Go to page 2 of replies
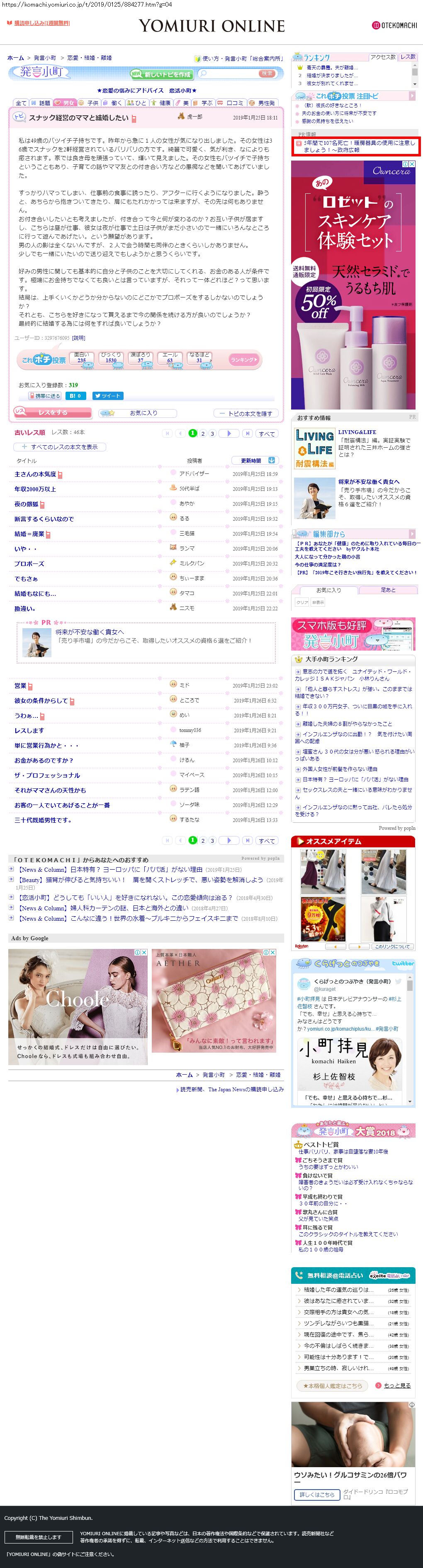Viewport: 423px width, 1568px height. tap(203, 434)
